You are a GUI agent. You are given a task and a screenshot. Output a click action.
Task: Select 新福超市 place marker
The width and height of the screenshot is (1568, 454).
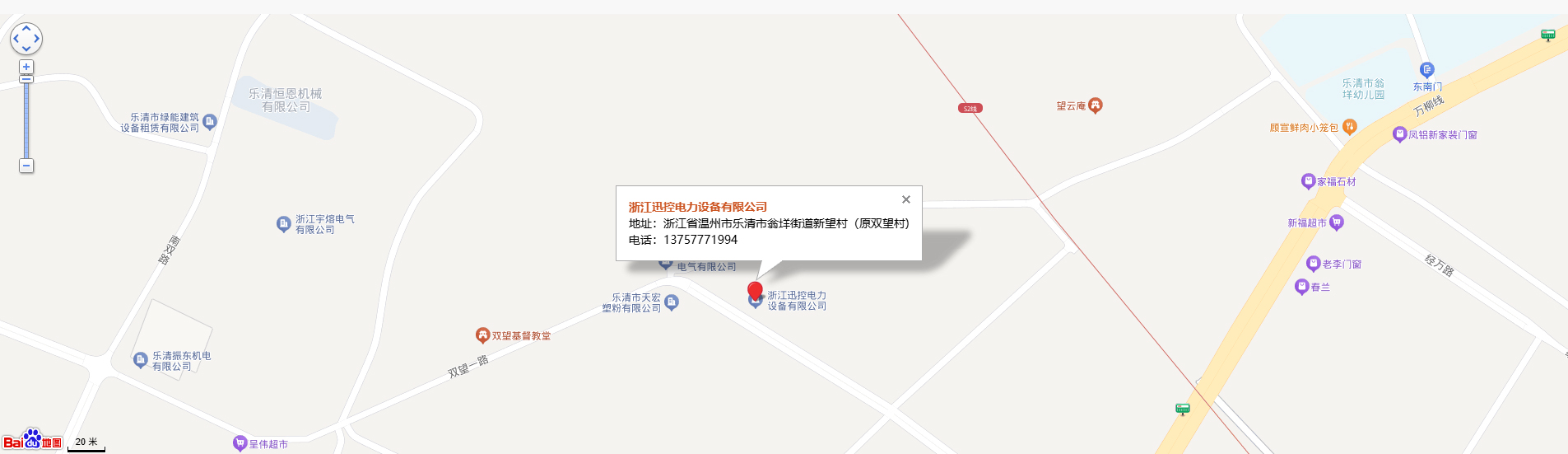coord(1337,222)
